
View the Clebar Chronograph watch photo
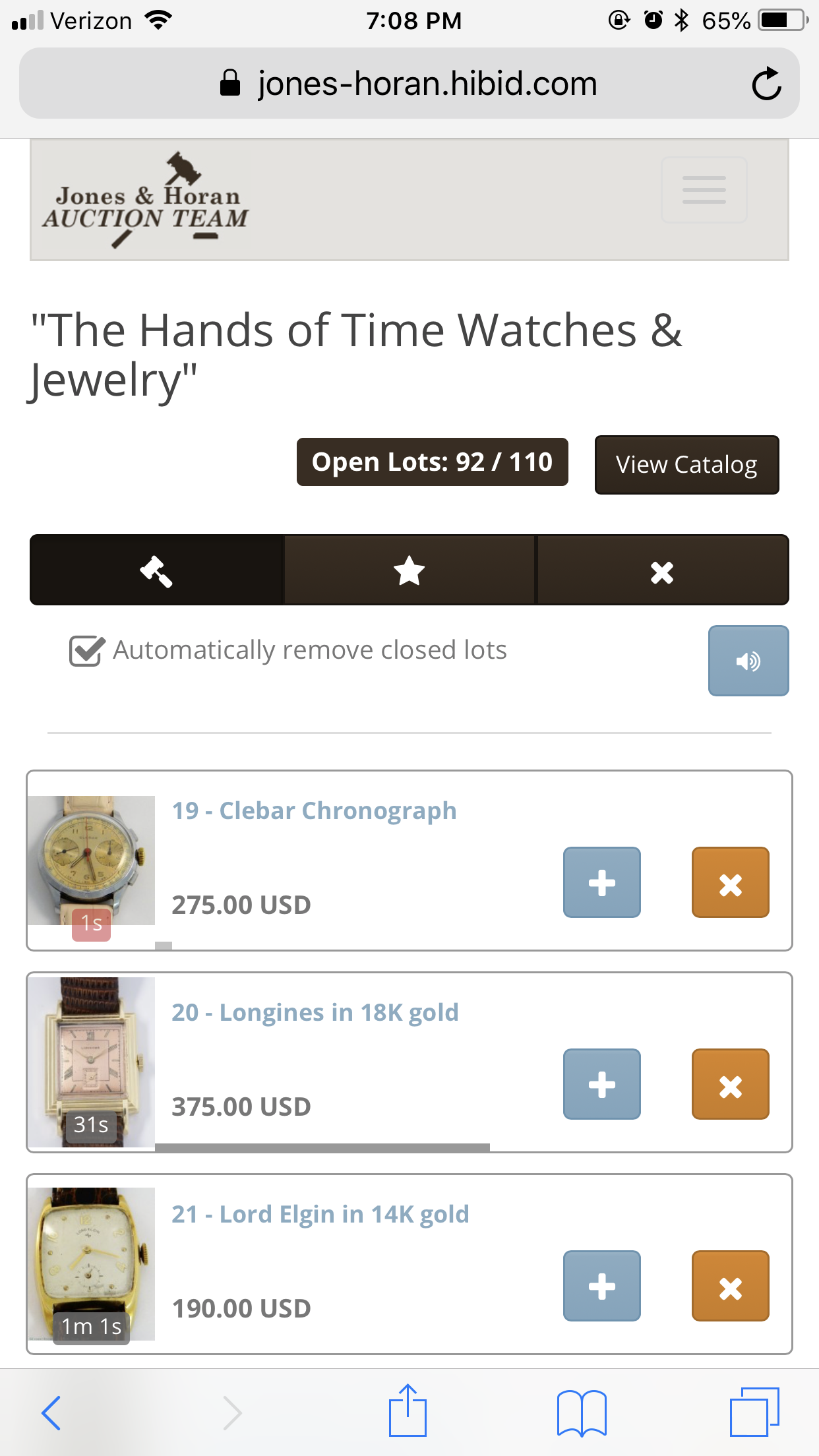(91, 859)
